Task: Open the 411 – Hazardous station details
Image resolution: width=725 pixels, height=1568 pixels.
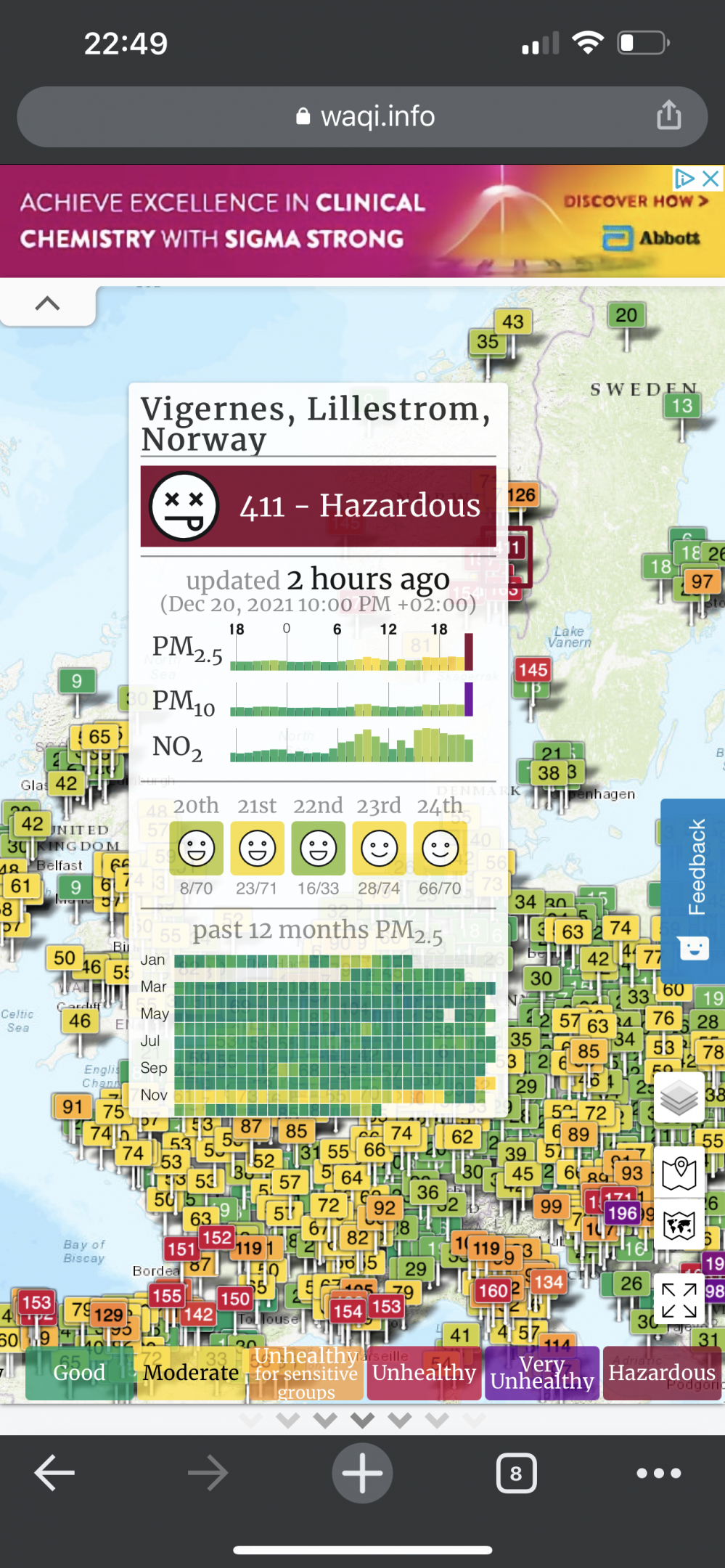Action: tap(318, 506)
